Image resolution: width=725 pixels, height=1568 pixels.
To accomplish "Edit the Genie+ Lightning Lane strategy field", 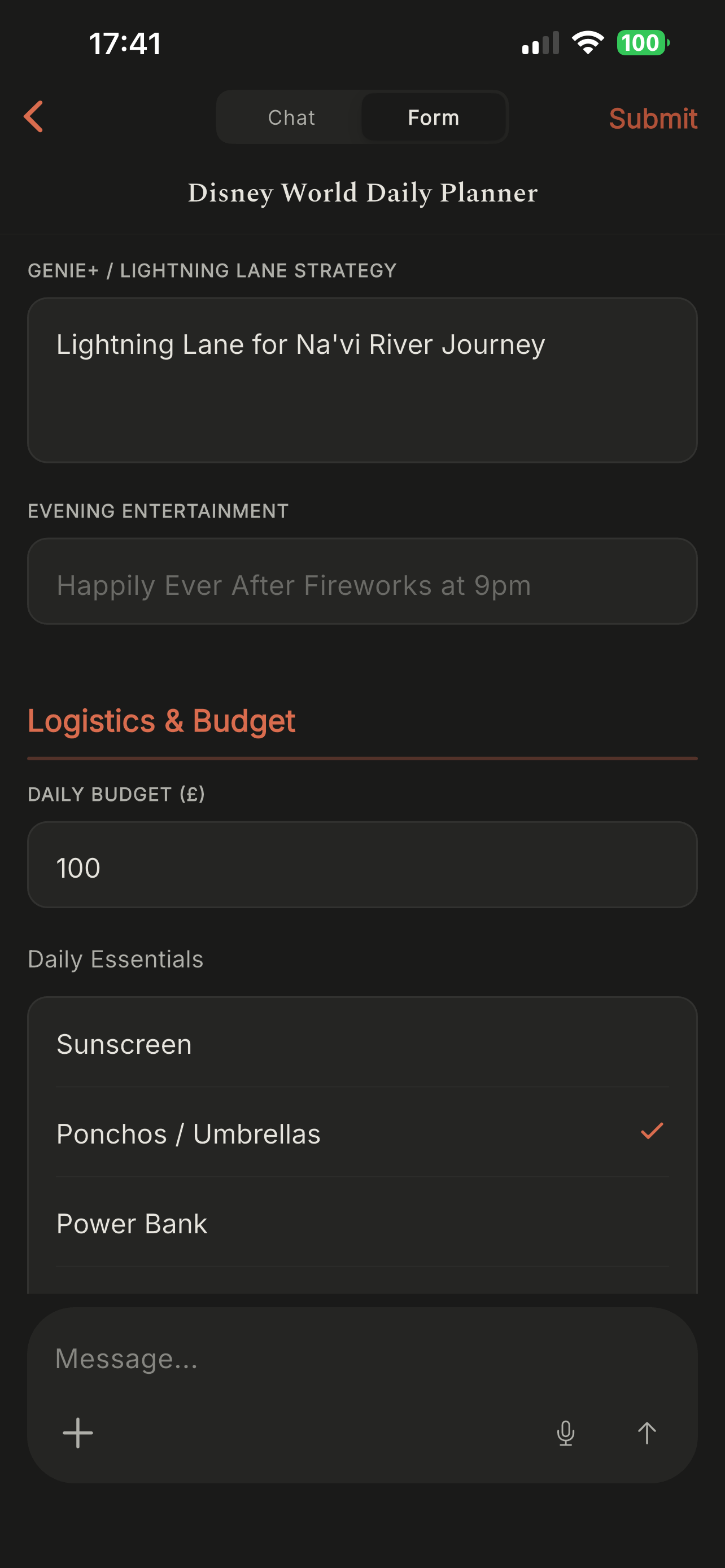I will [x=362, y=380].
